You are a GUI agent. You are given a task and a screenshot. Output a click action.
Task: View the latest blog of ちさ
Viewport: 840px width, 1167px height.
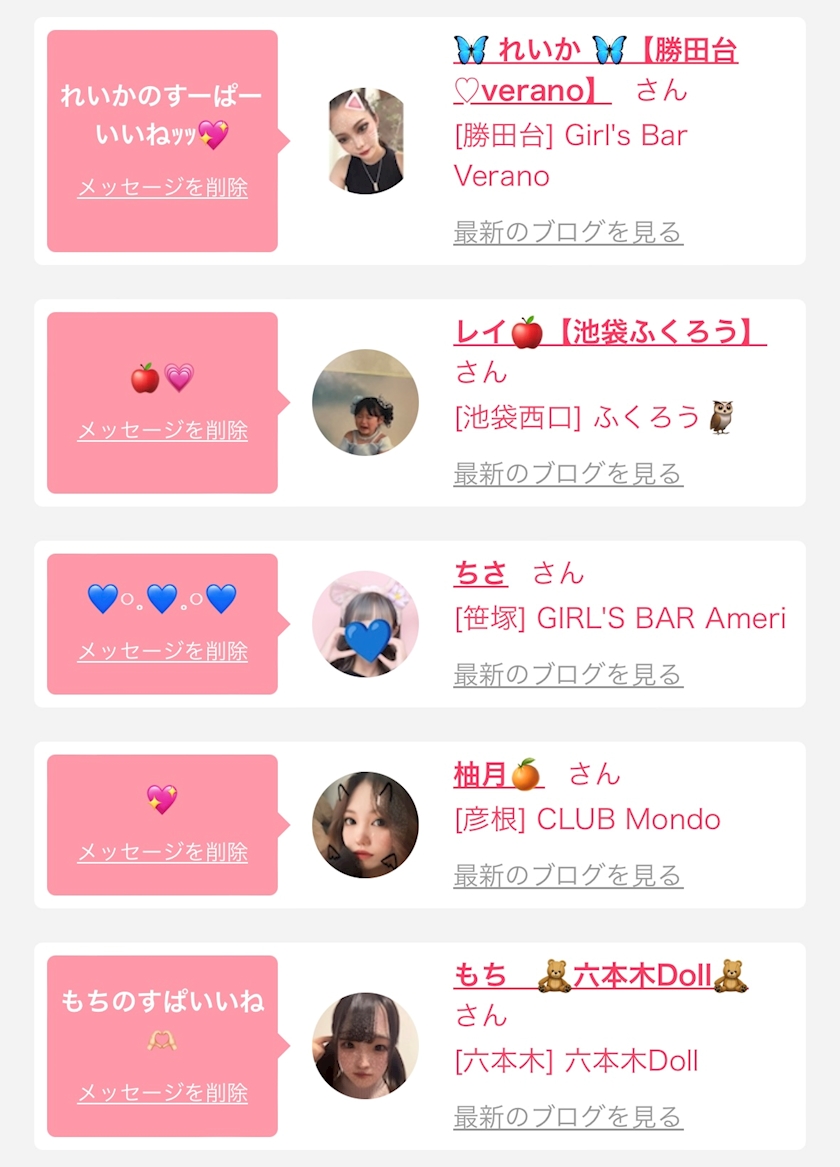[568, 674]
